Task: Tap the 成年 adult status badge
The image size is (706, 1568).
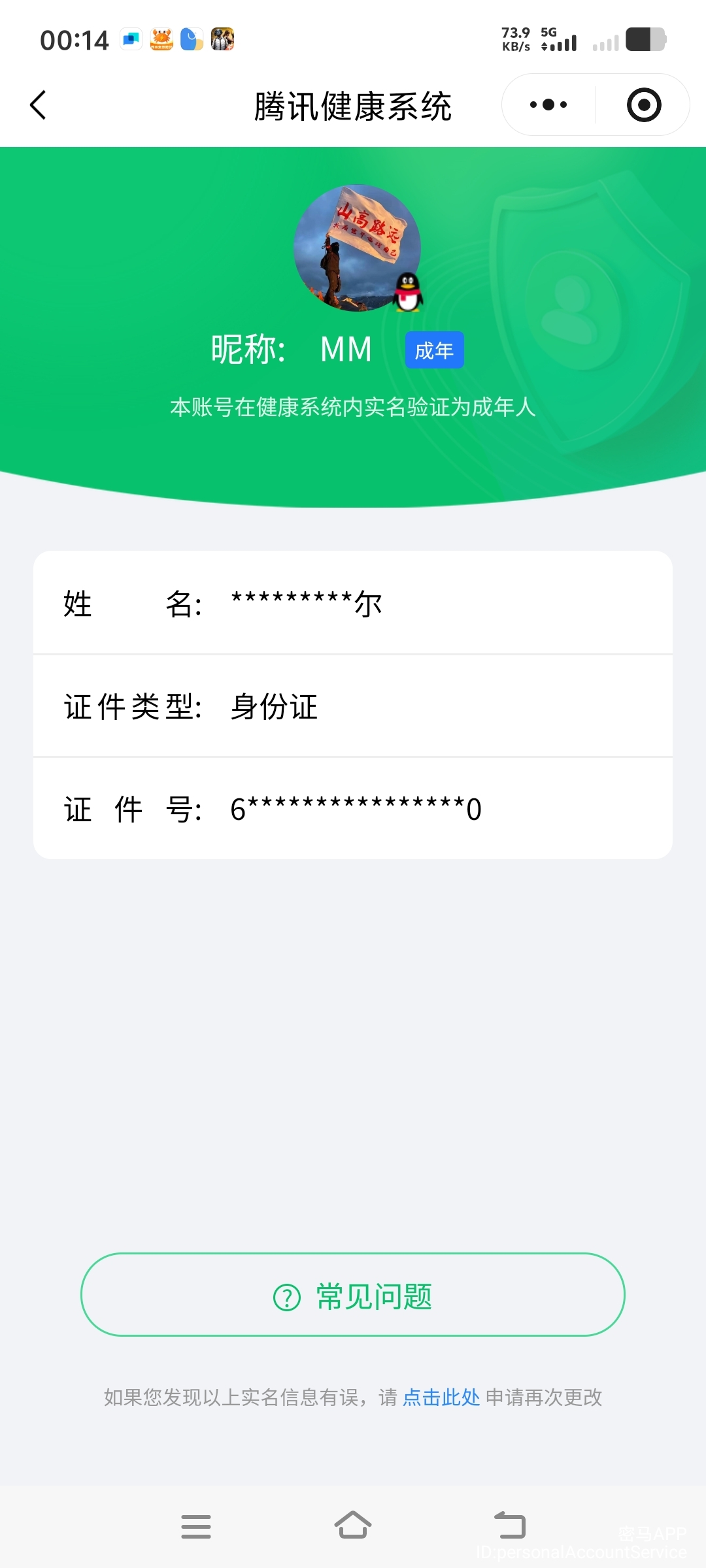Action: [x=433, y=350]
